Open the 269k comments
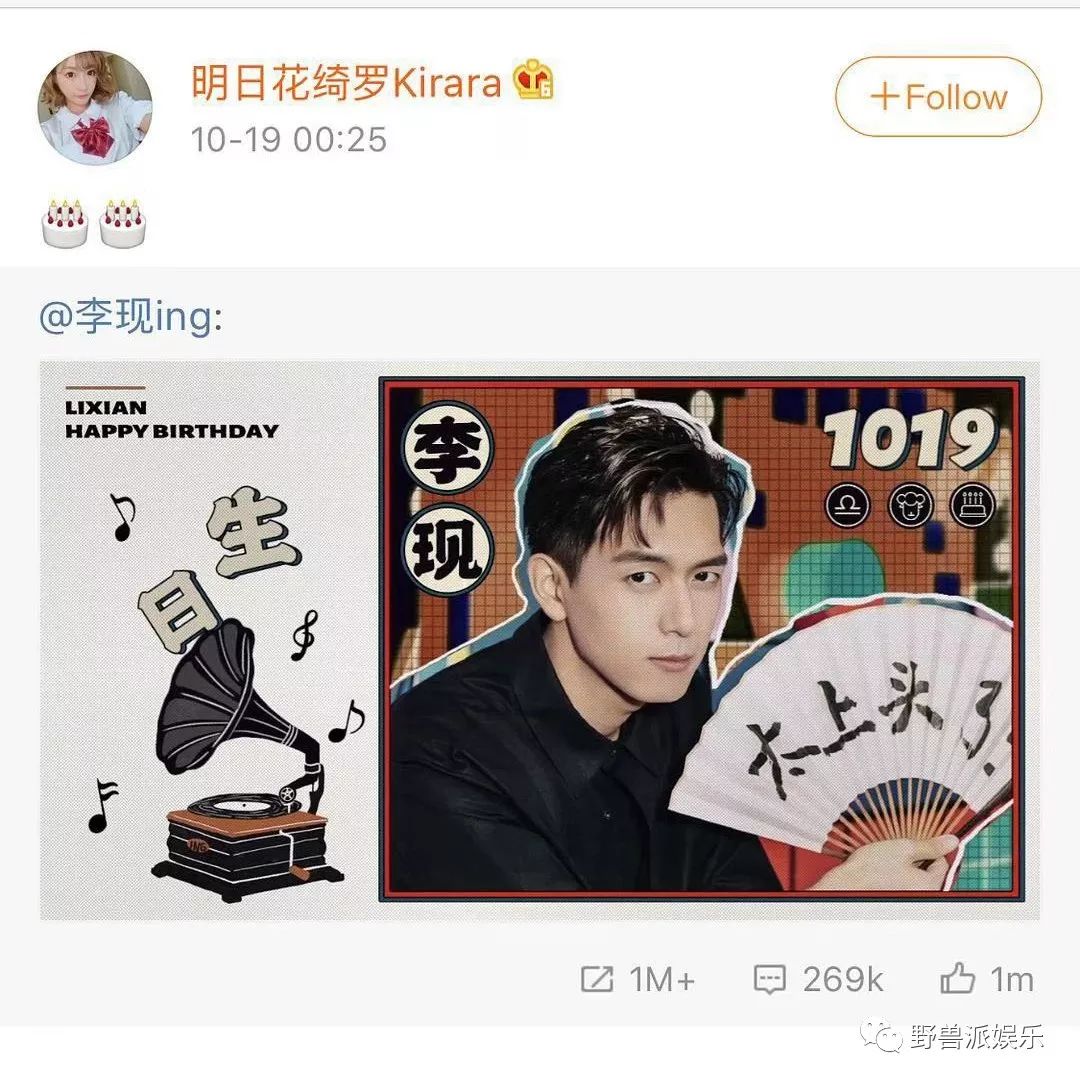This screenshot has height=1085, width=1080. 818,979
